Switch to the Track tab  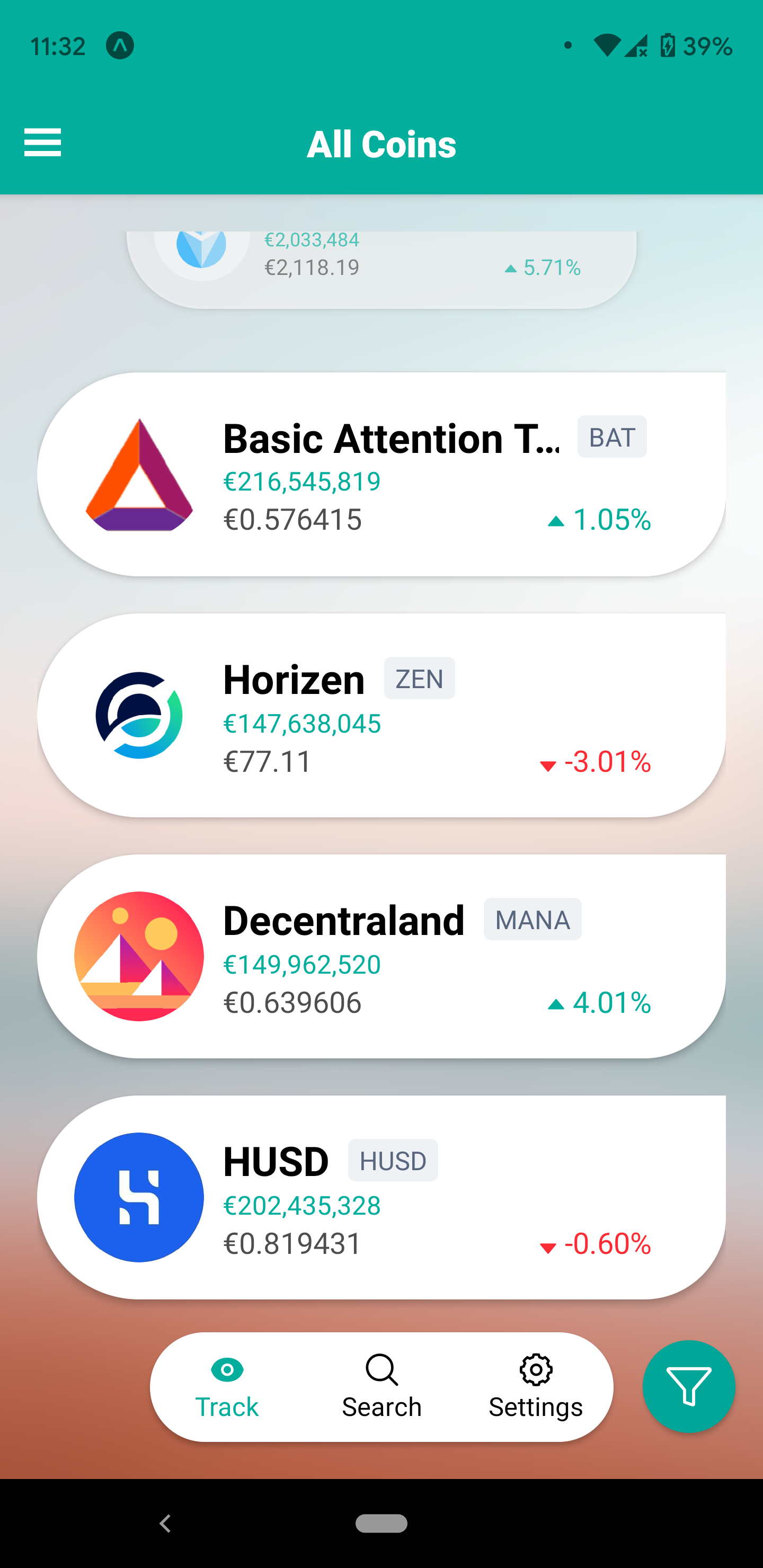[x=227, y=1387]
